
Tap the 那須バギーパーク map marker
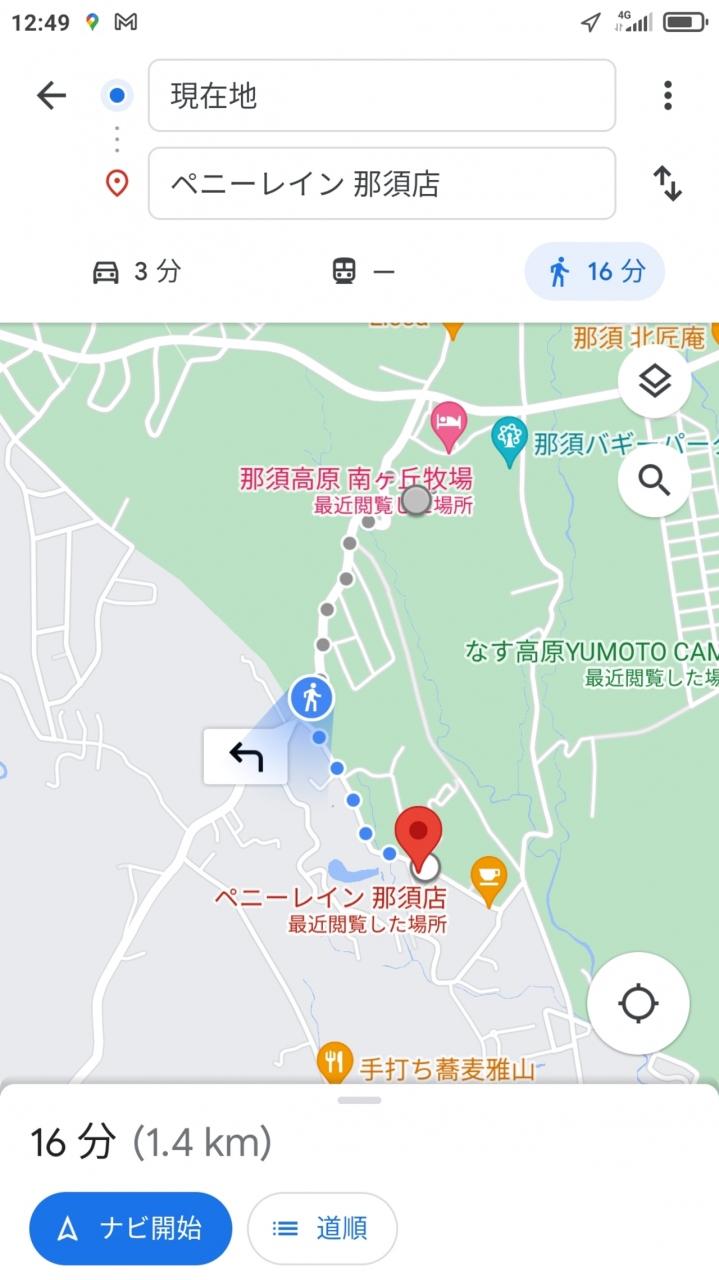510,440
